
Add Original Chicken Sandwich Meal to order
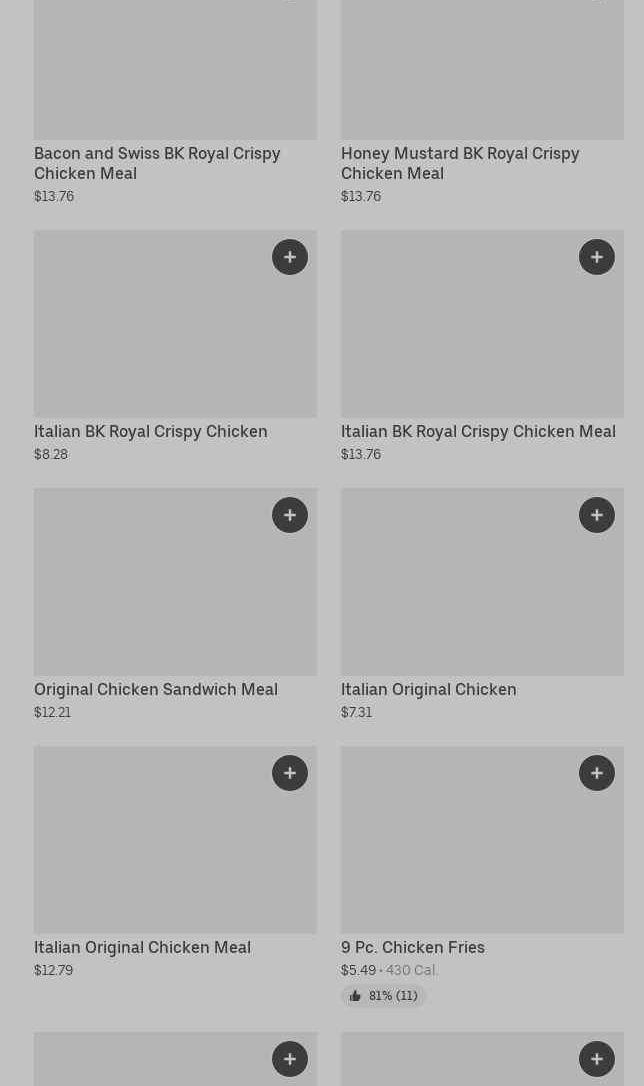pos(289,515)
